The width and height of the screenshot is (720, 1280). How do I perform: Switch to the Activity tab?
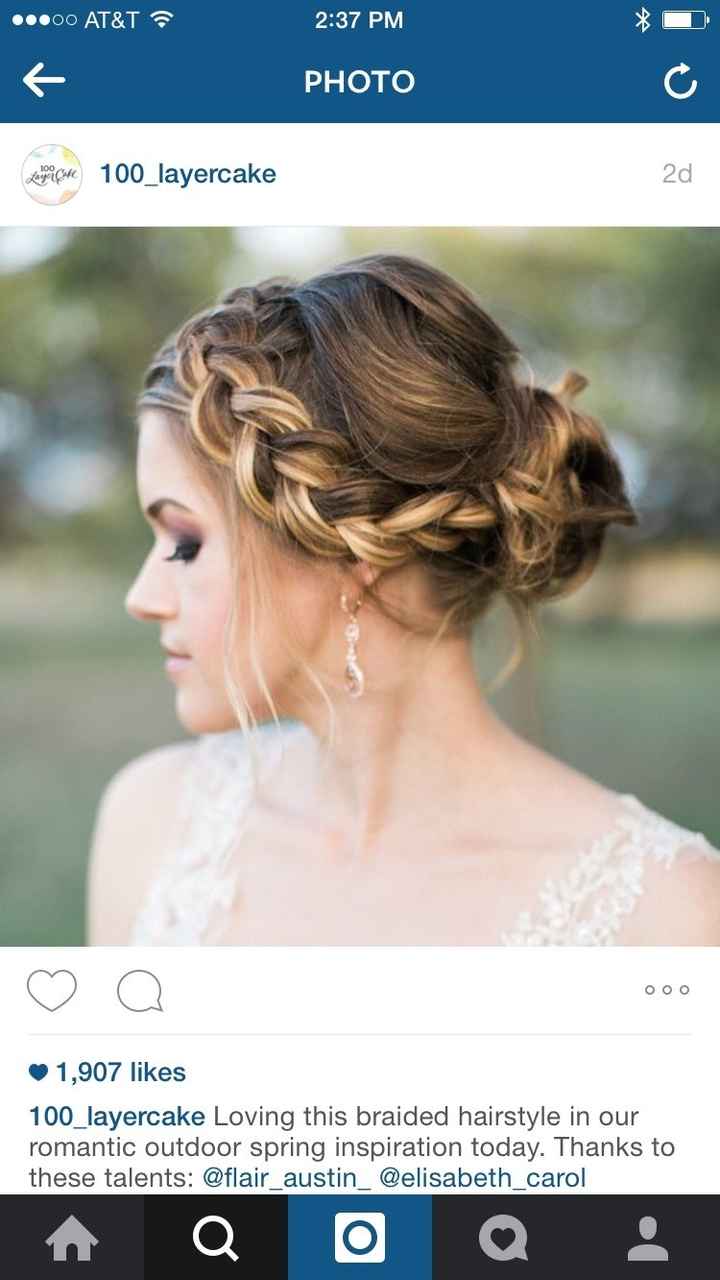[x=503, y=1238]
